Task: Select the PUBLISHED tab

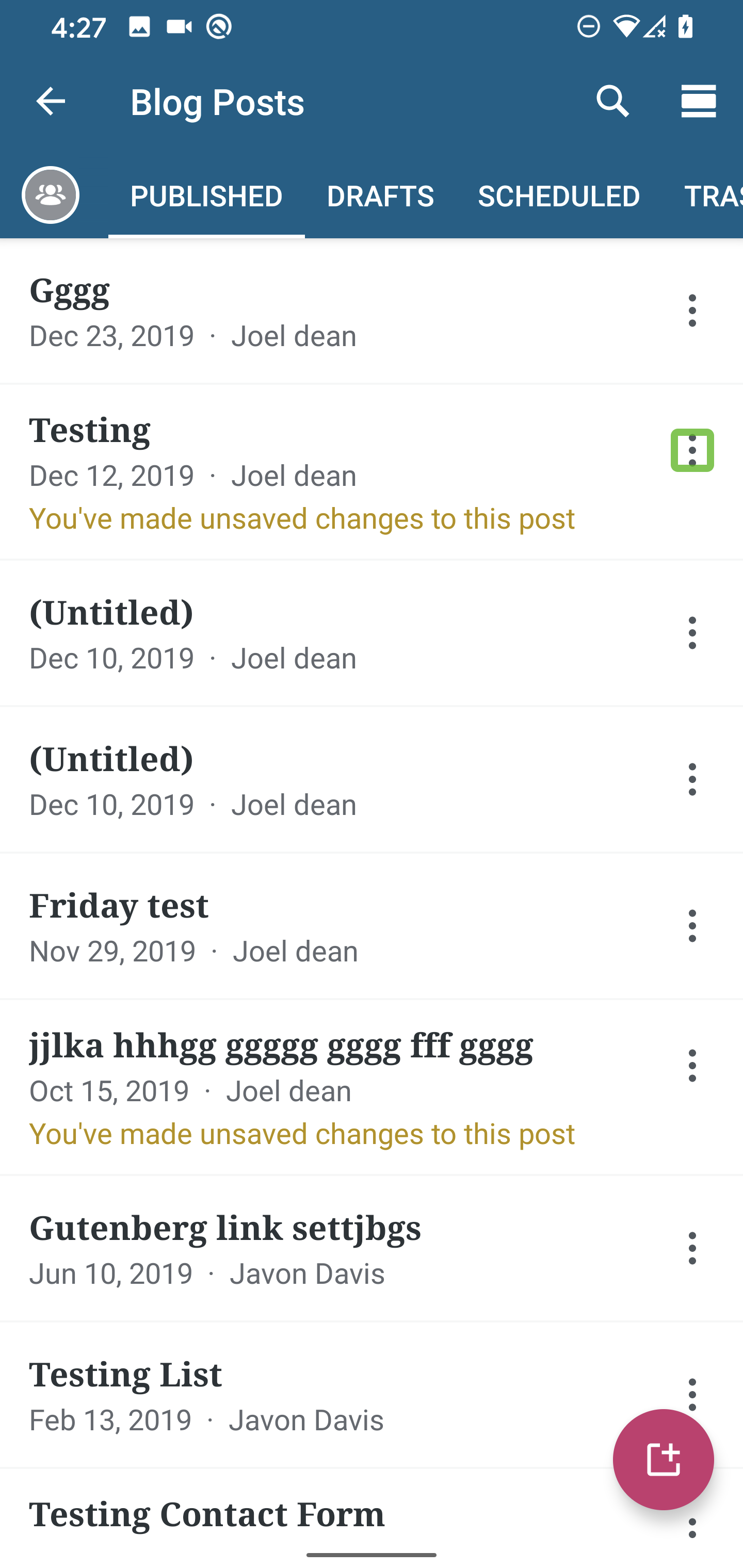Action: click(x=206, y=195)
